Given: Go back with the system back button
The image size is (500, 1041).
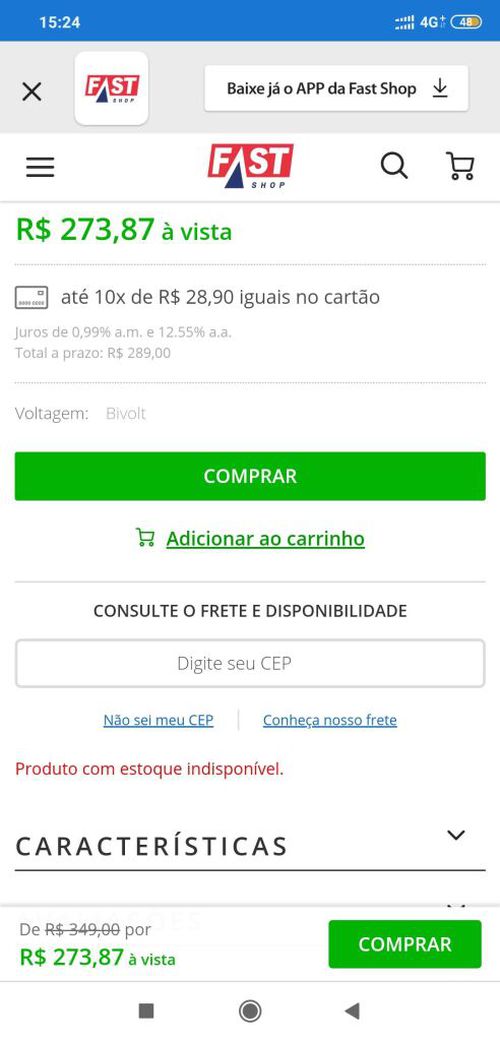Looking at the screenshot, I should (x=353, y=1011).
